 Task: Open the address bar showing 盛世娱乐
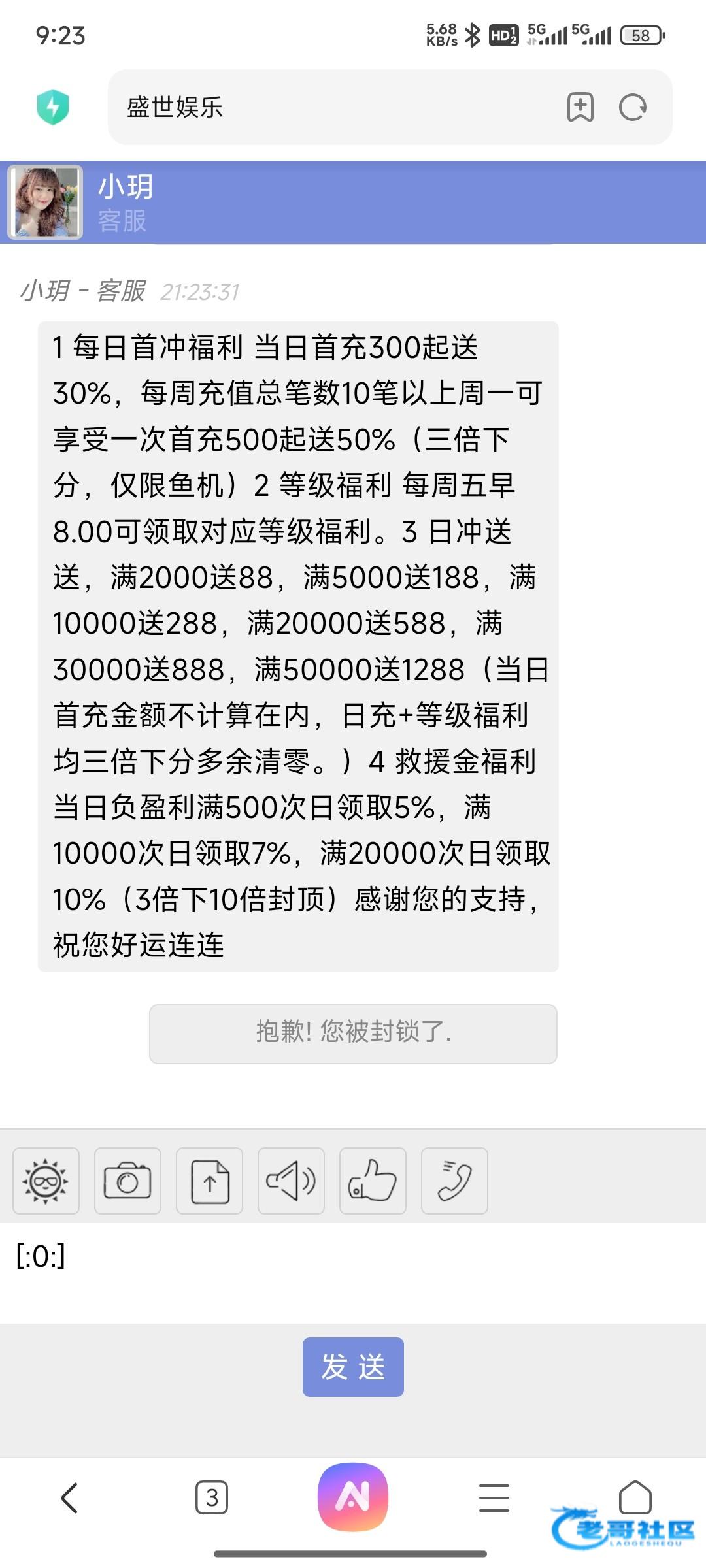click(333, 107)
